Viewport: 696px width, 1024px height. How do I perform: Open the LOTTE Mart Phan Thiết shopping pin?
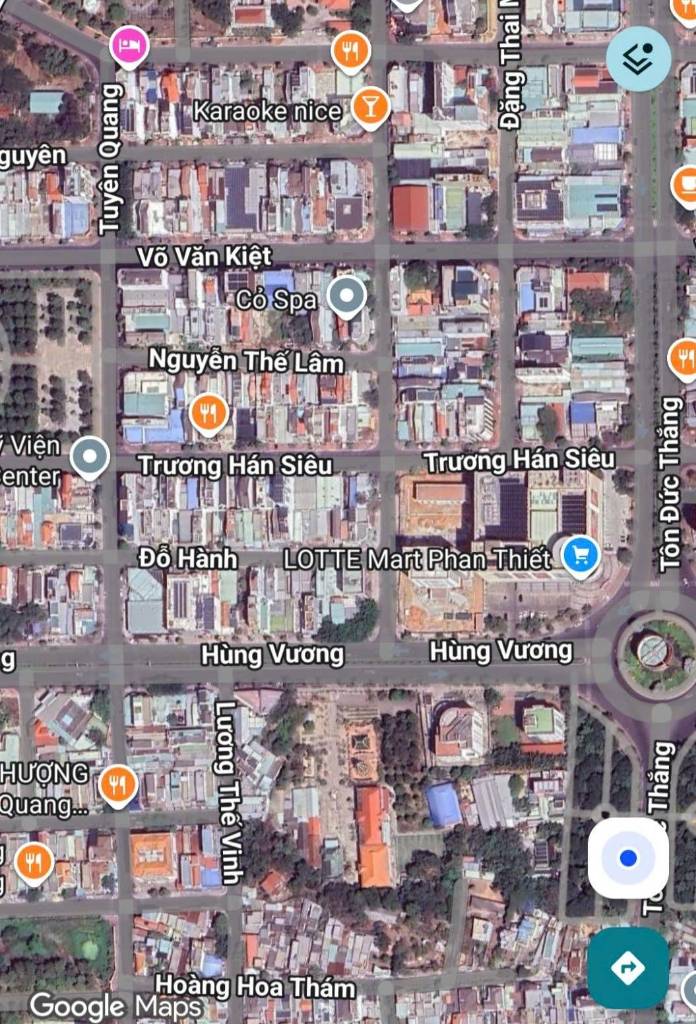tap(580, 555)
